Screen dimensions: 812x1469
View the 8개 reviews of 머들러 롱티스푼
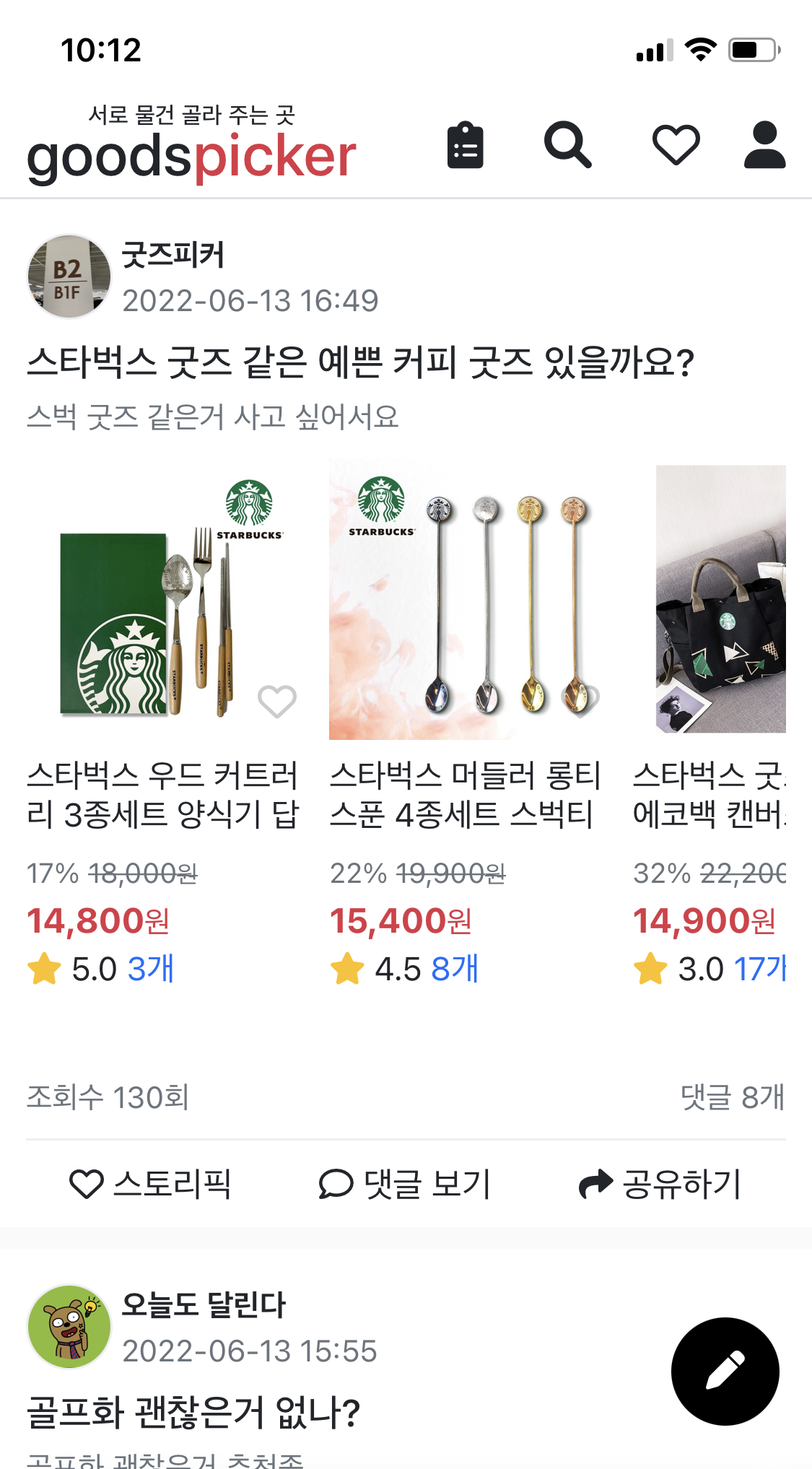pyautogui.click(x=455, y=969)
